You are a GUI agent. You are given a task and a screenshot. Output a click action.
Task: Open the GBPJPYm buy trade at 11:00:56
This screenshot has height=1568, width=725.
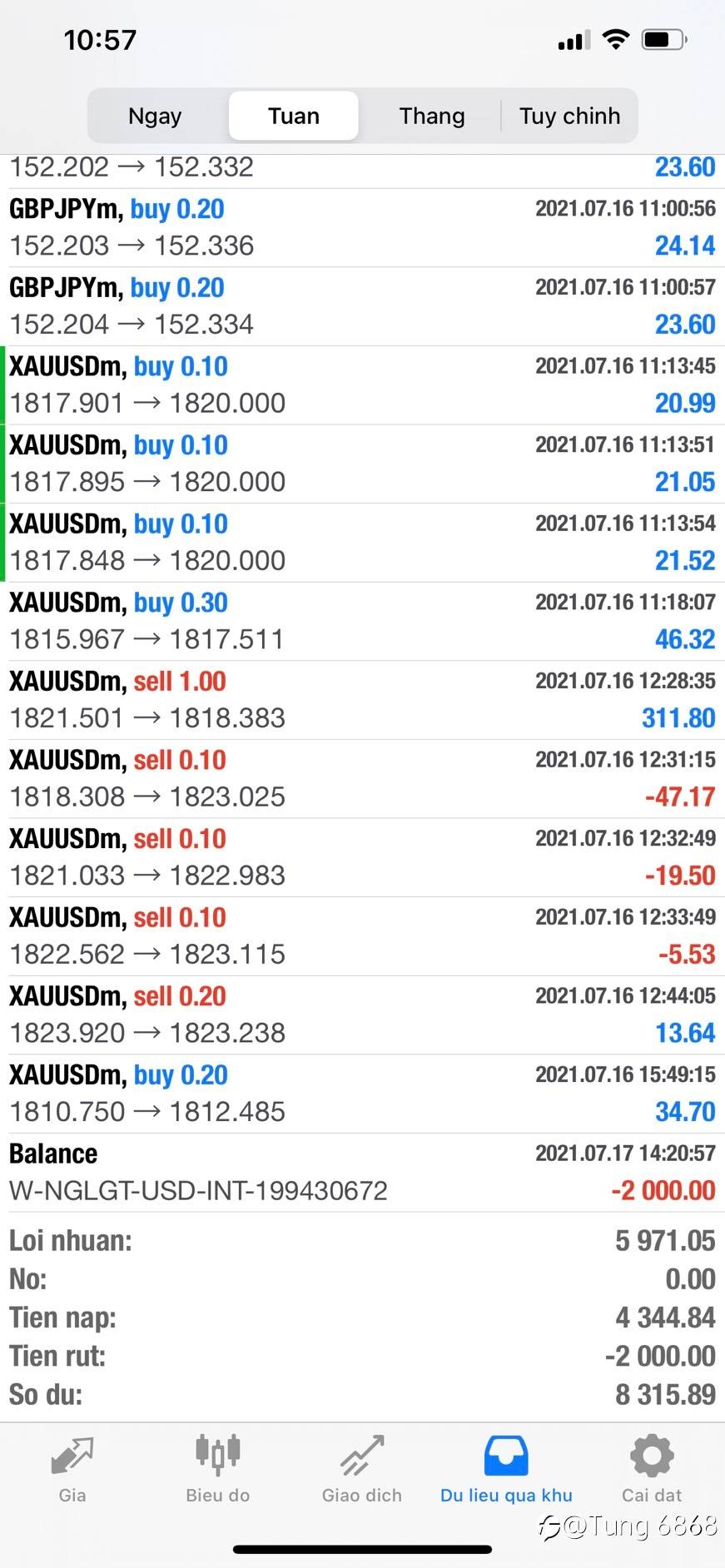pos(362,227)
